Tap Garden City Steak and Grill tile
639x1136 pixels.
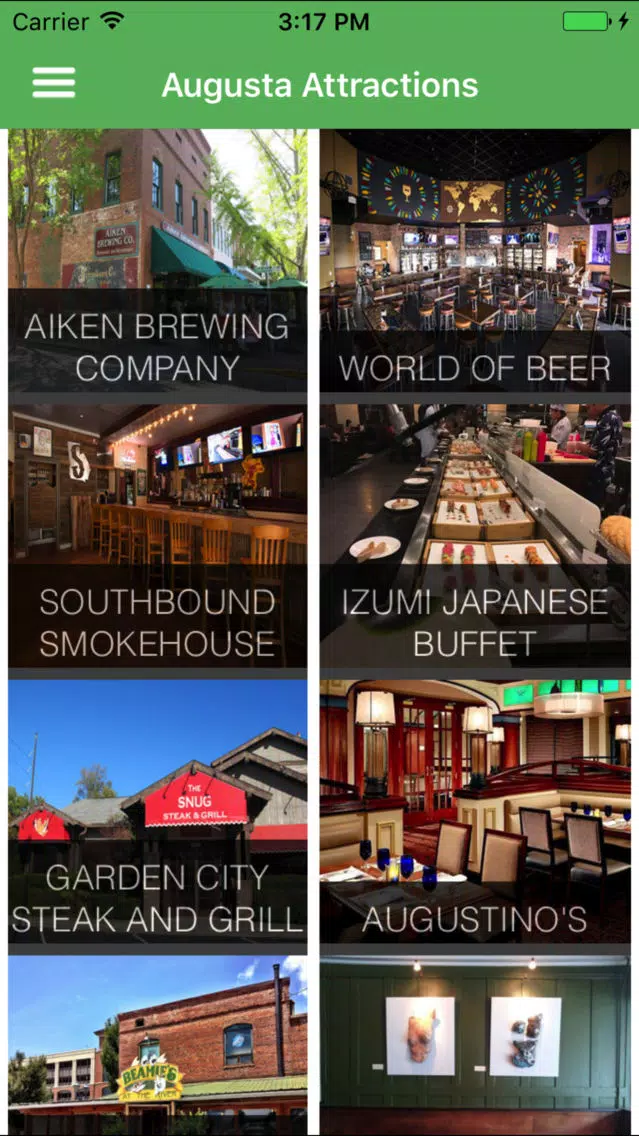(x=157, y=811)
